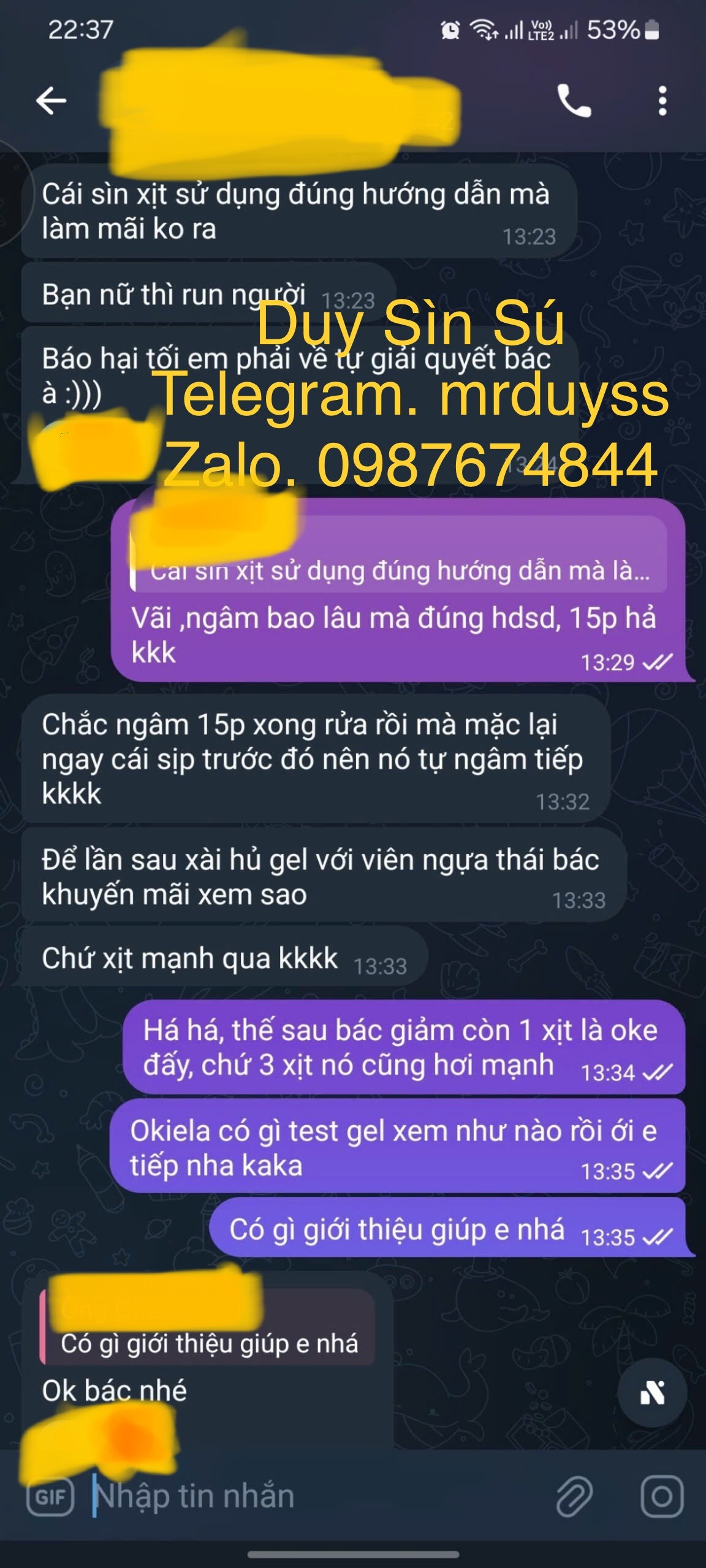706x1568 pixels.
Task: Go back using the arrow icon
Action: point(51,100)
